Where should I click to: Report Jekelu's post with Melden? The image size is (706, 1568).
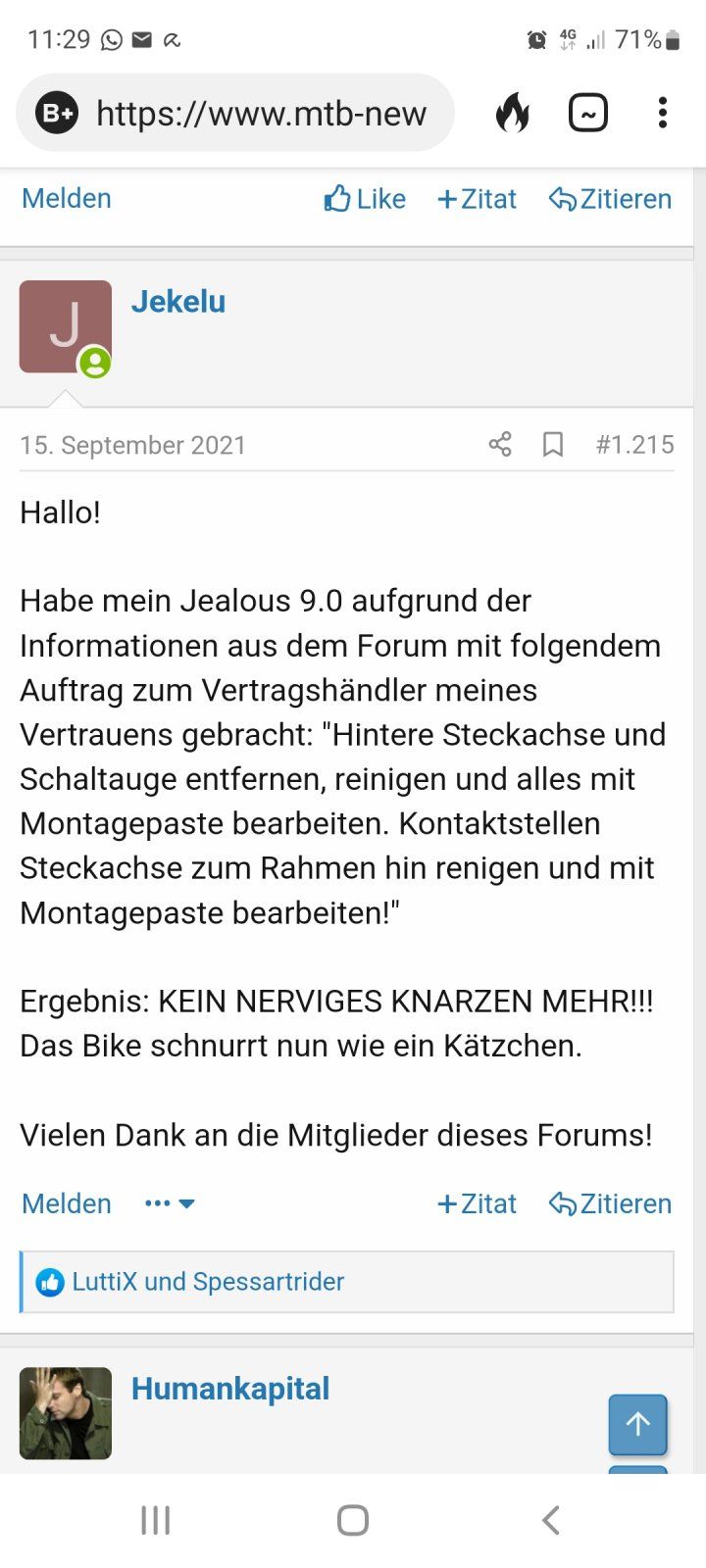pyautogui.click(x=67, y=1203)
